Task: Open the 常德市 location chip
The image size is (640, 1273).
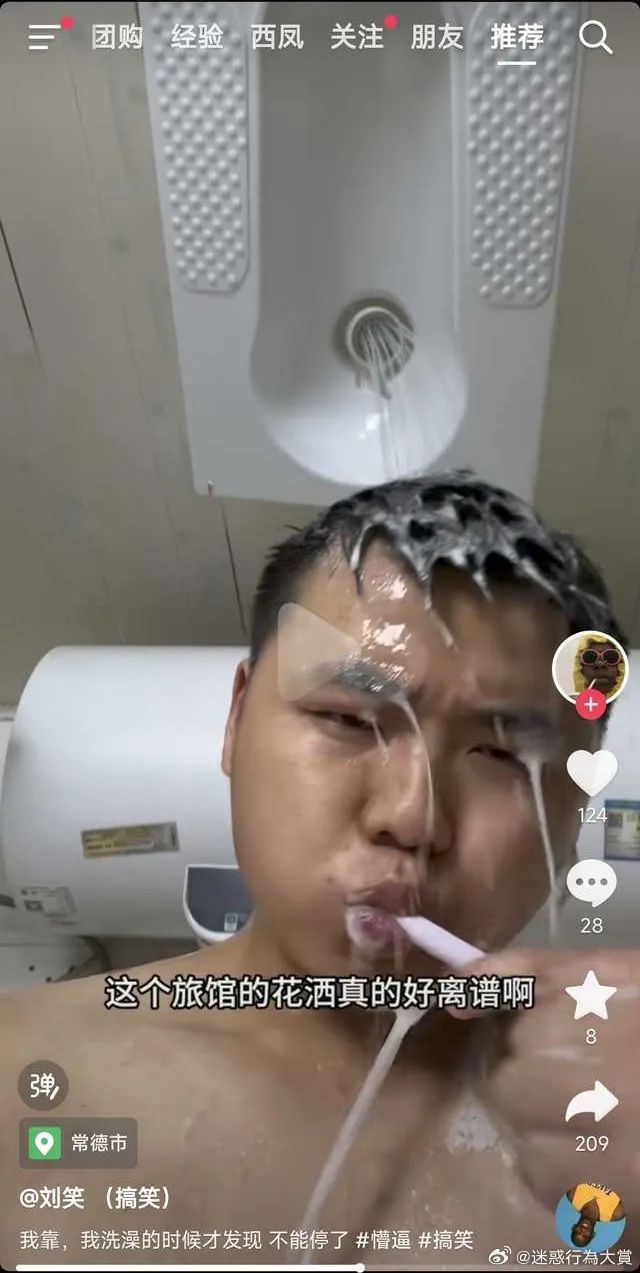Action: point(79,1143)
